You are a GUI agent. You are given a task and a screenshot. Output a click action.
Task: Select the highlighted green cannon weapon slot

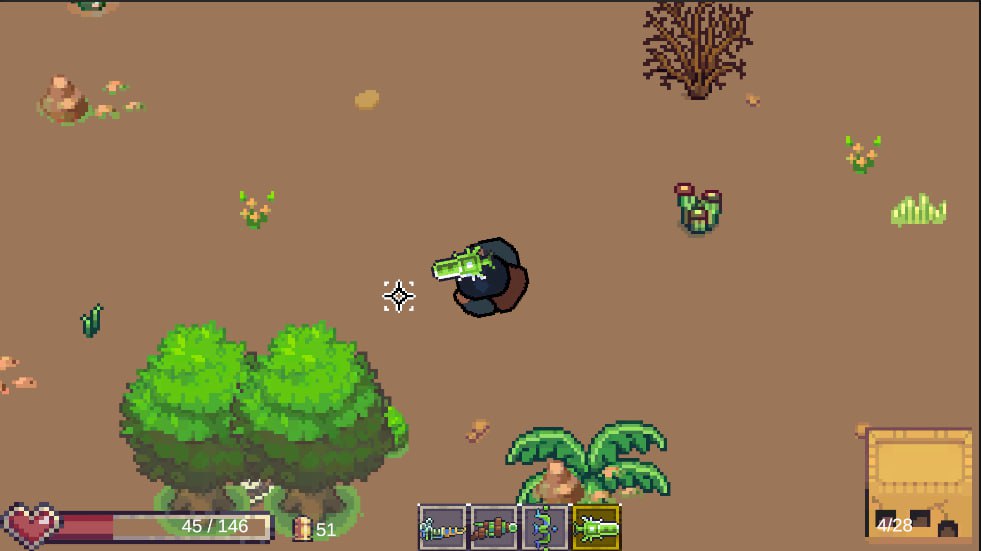click(x=596, y=528)
